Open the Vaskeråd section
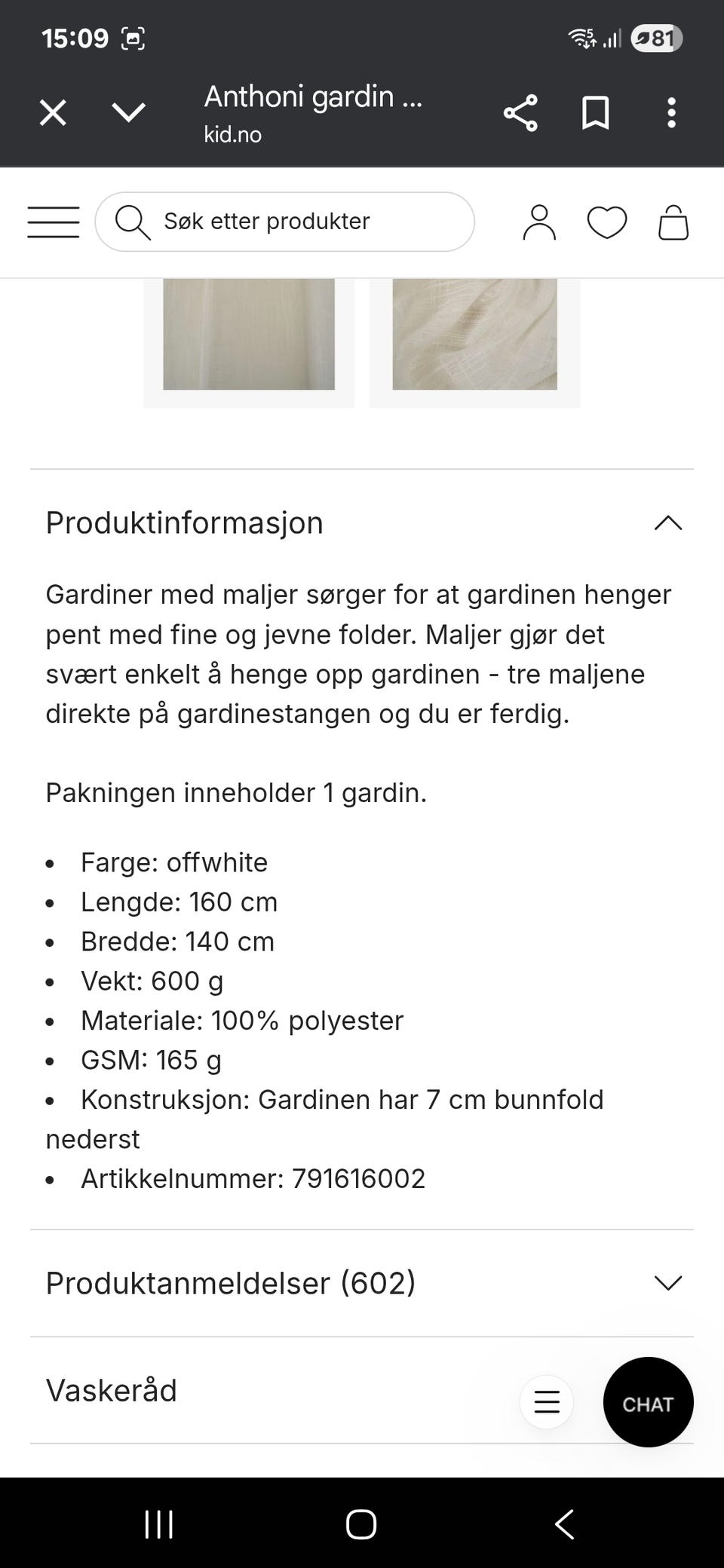Image resolution: width=724 pixels, height=1568 pixels. coord(111,1390)
